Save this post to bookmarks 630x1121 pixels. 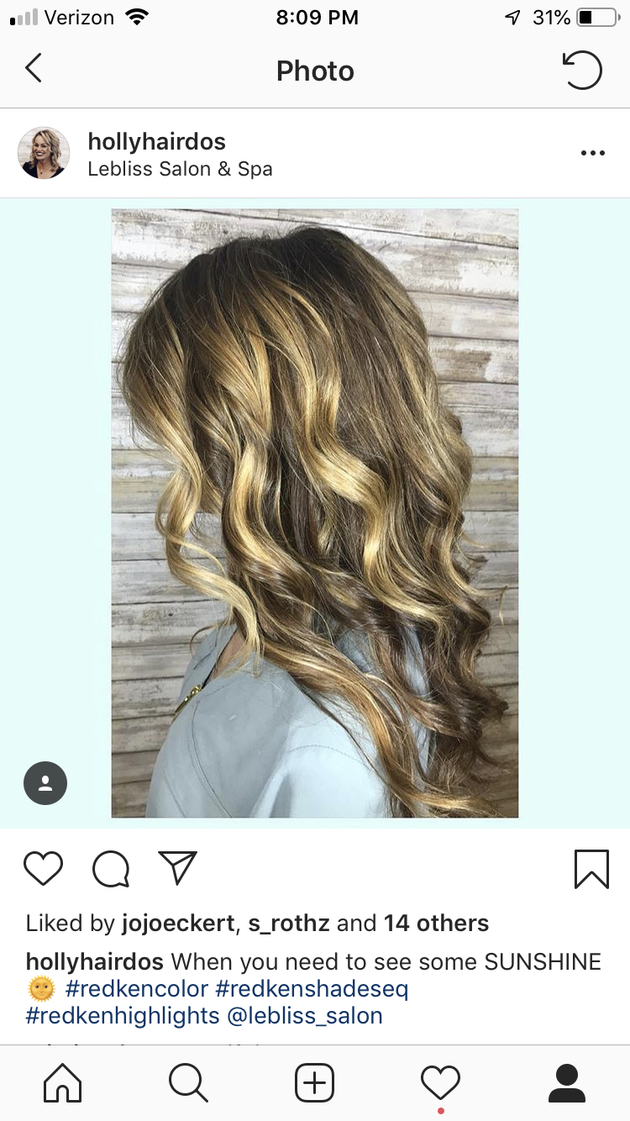click(x=591, y=869)
